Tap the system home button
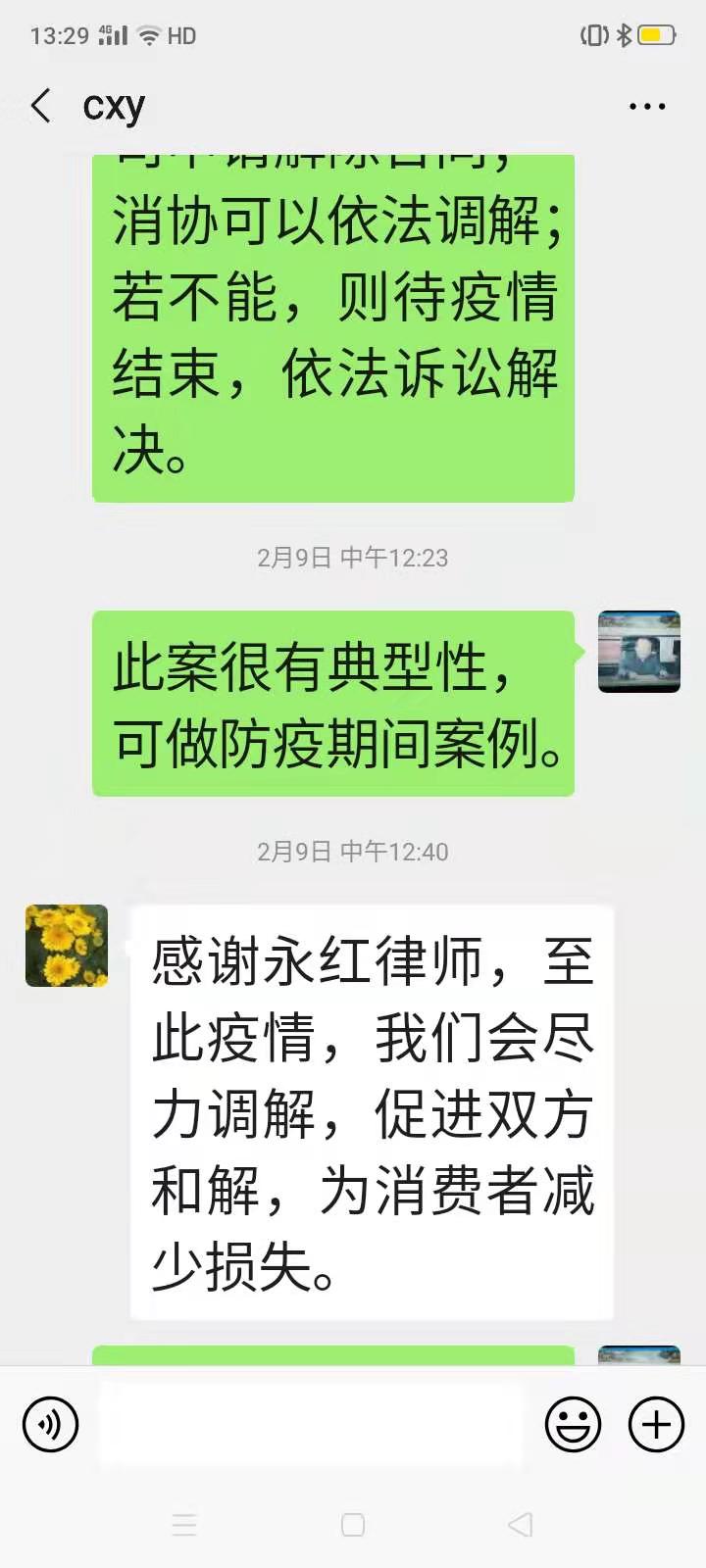This screenshot has width=706, height=1568. click(x=353, y=1524)
